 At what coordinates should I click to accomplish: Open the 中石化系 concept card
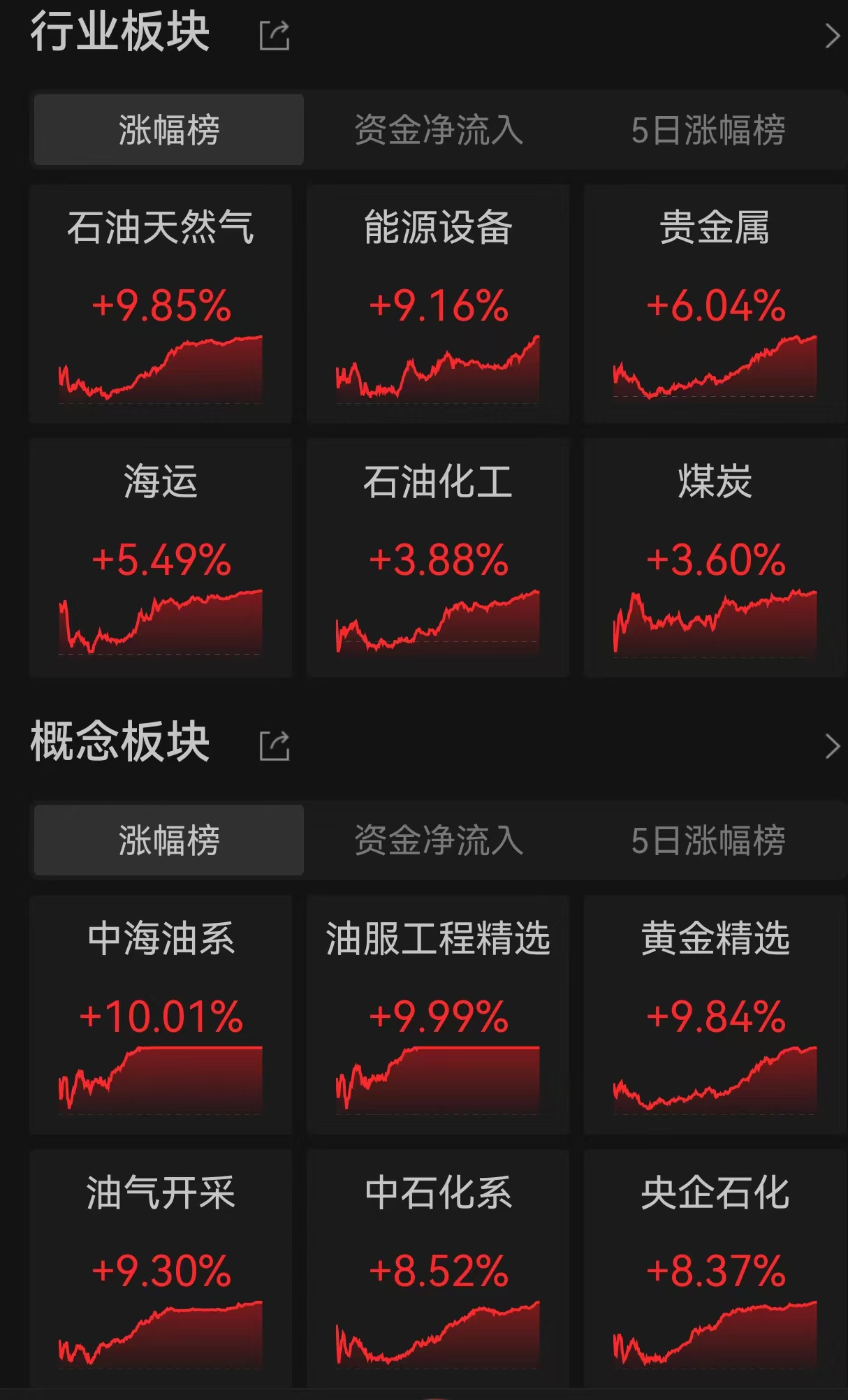pyautogui.click(x=438, y=1268)
